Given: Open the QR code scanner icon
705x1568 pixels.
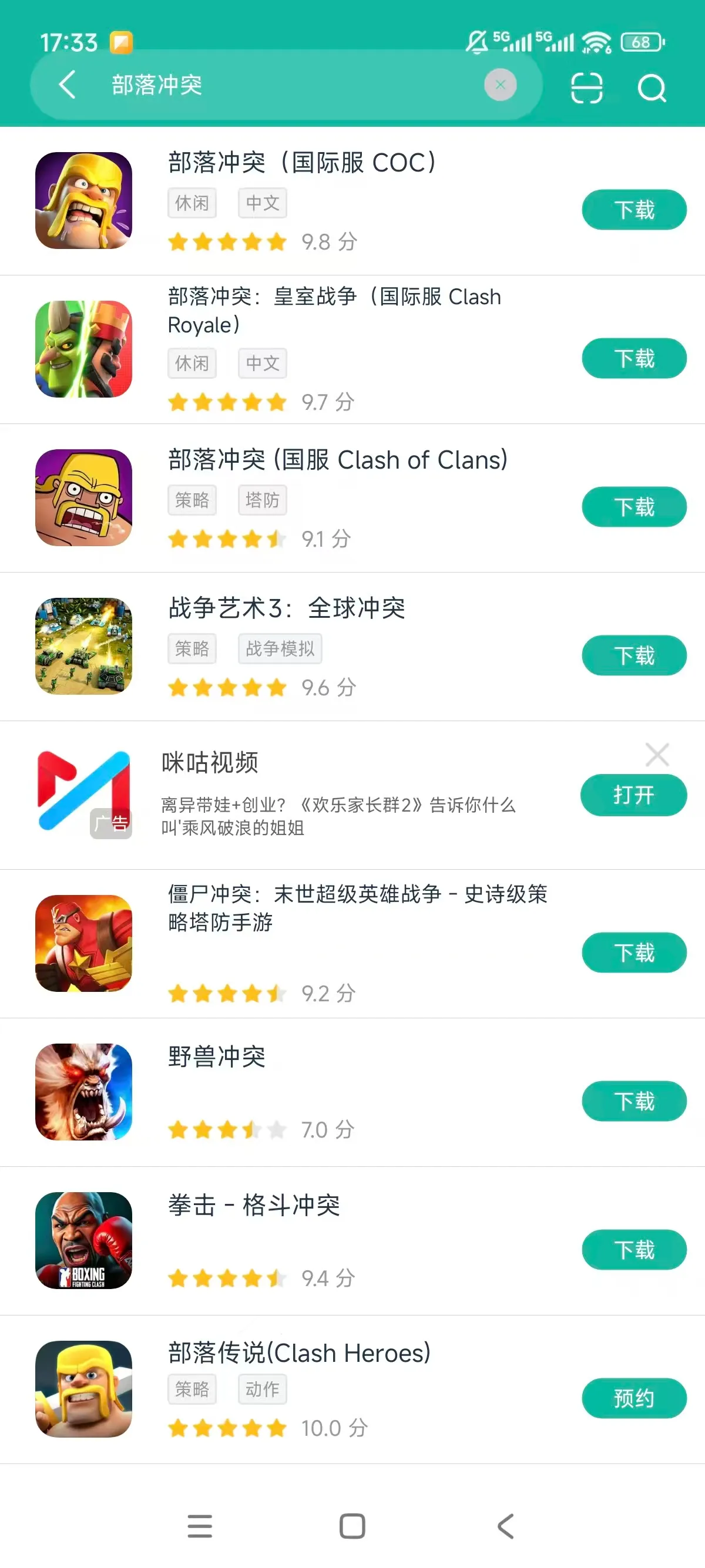Looking at the screenshot, I should pos(586,87).
